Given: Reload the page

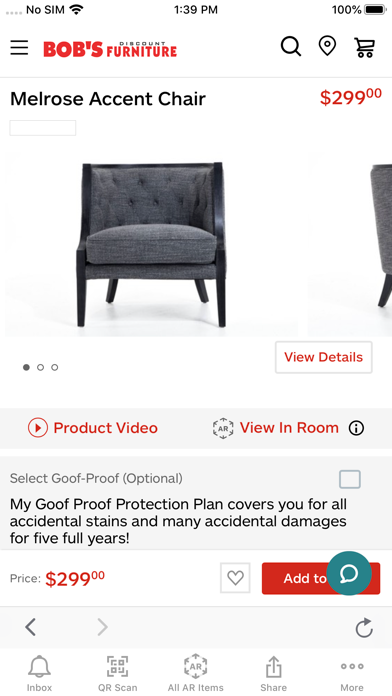Looking at the screenshot, I should 364,628.
